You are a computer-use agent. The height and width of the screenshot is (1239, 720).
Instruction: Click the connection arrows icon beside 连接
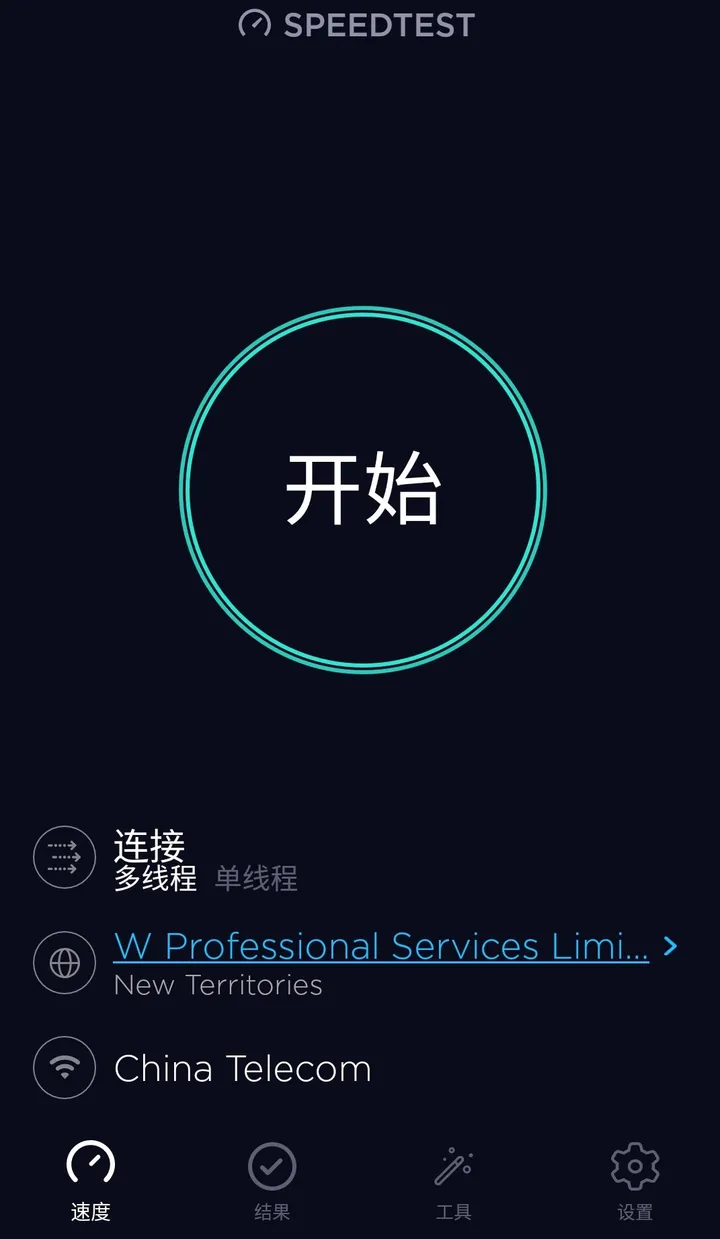[63, 857]
